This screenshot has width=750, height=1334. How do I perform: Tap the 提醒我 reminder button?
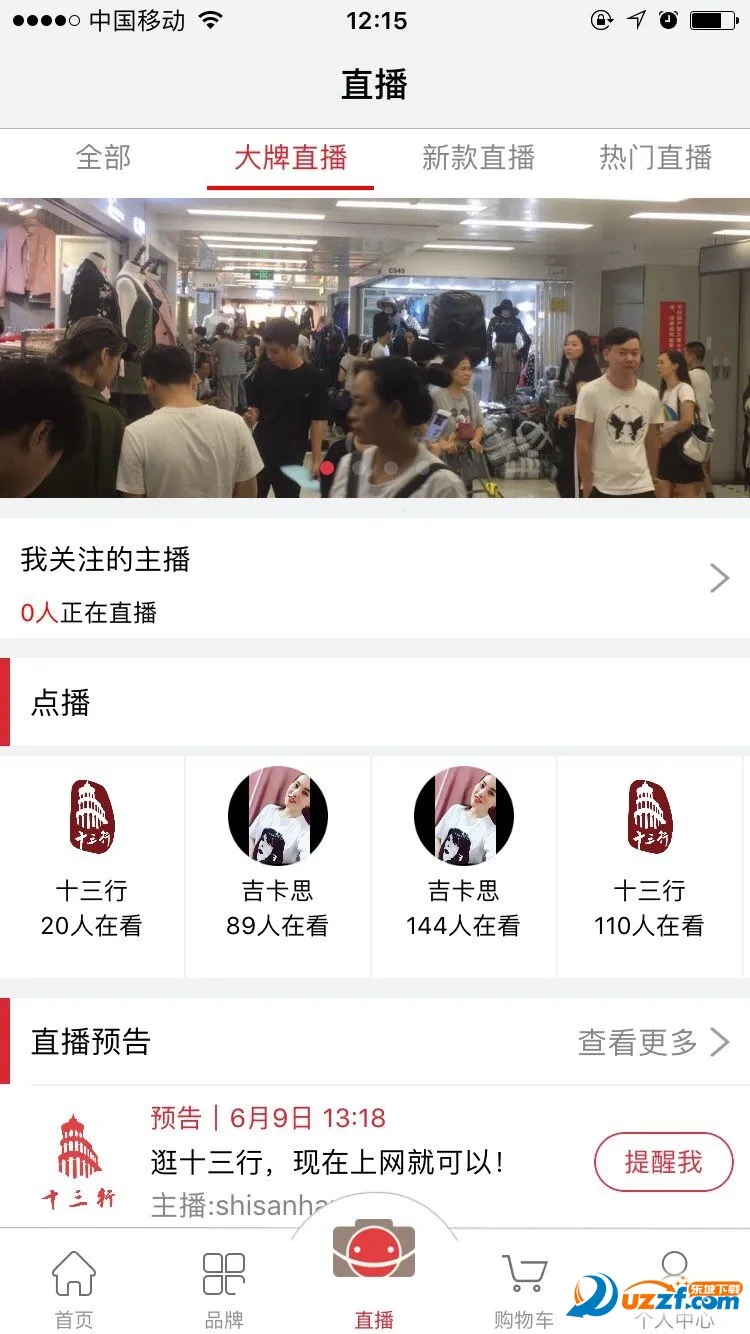click(663, 1162)
